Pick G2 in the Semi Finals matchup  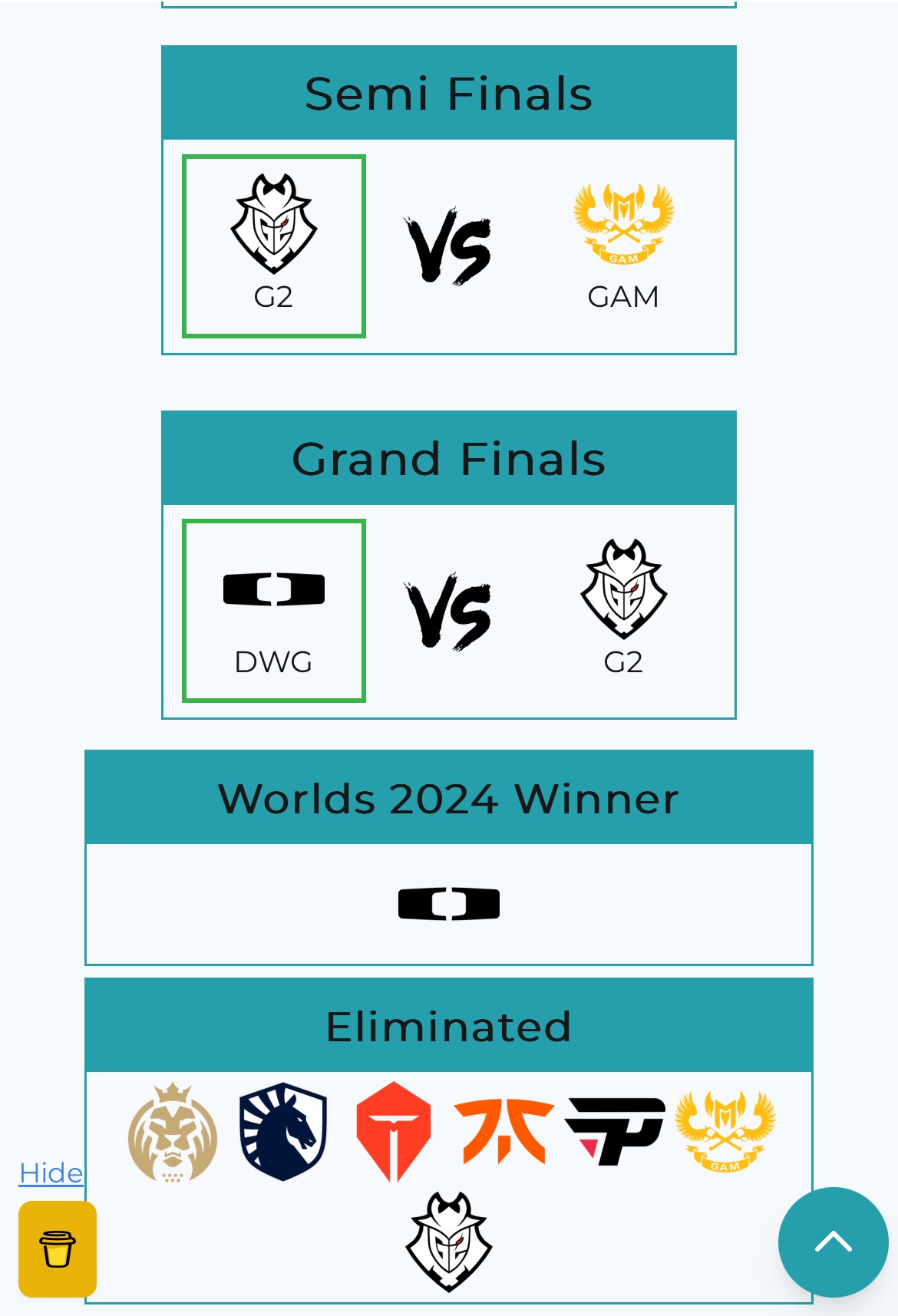pyautogui.click(x=273, y=246)
